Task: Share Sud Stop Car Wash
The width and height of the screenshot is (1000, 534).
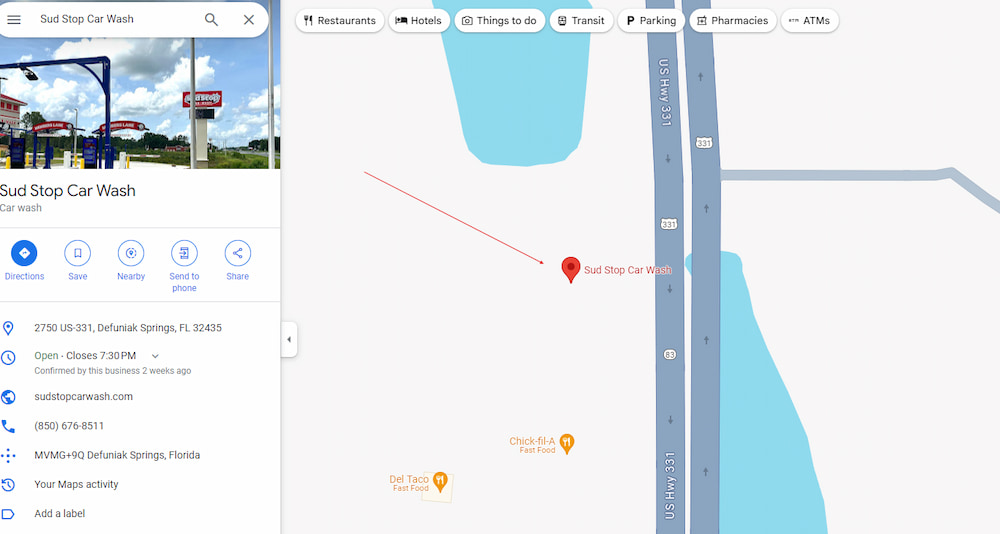Action: pos(237,253)
